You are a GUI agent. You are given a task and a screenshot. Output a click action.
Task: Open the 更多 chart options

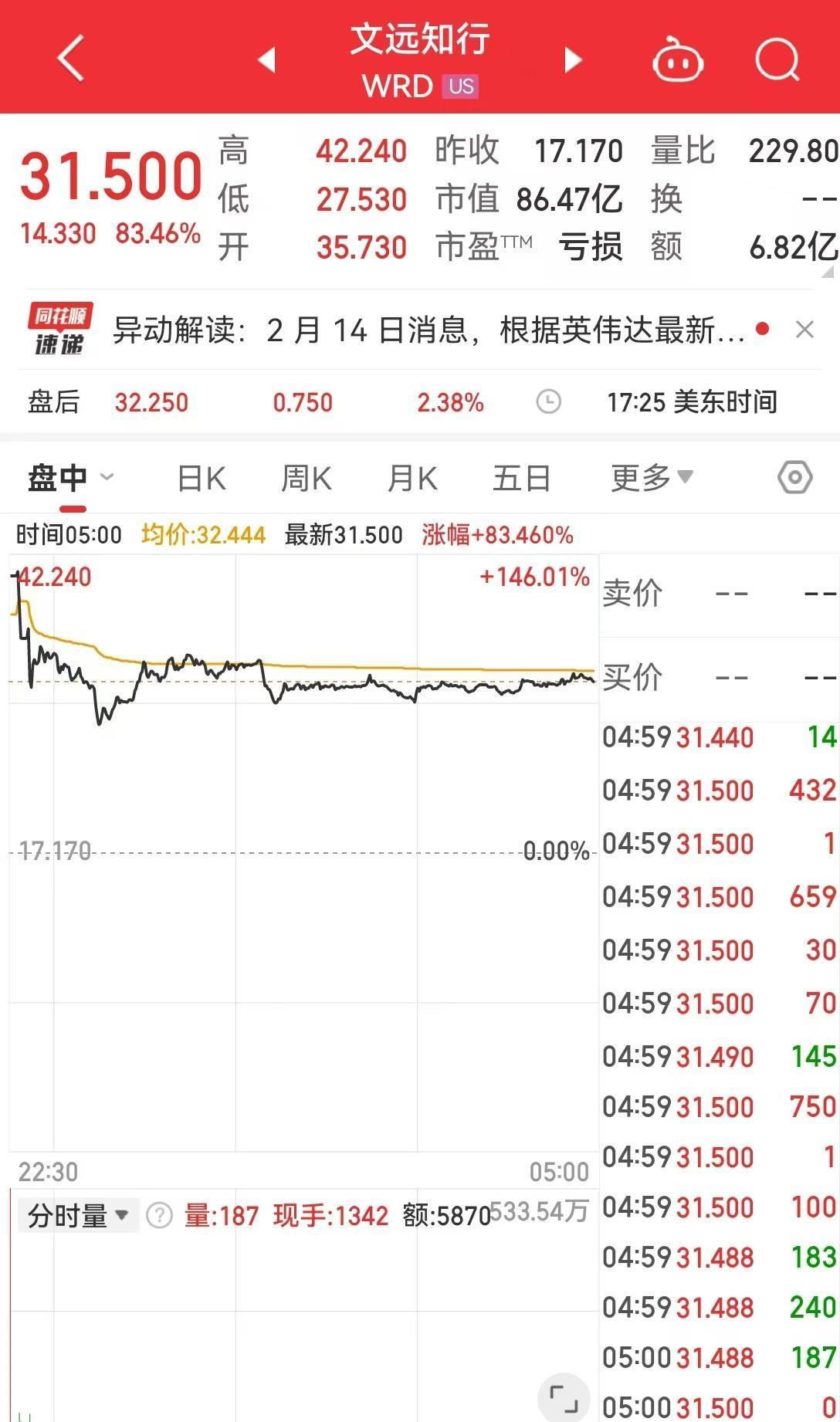coord(651,478)
